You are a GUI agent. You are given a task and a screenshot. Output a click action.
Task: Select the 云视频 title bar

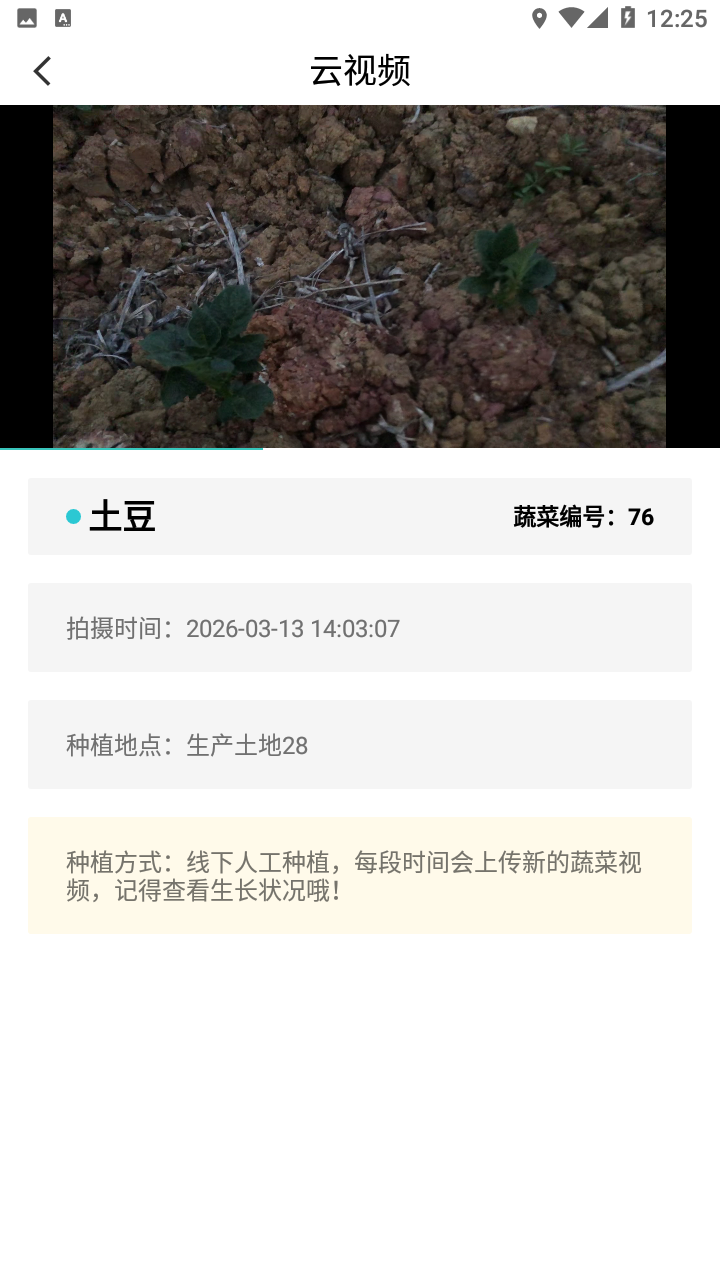tap(360, 71)
